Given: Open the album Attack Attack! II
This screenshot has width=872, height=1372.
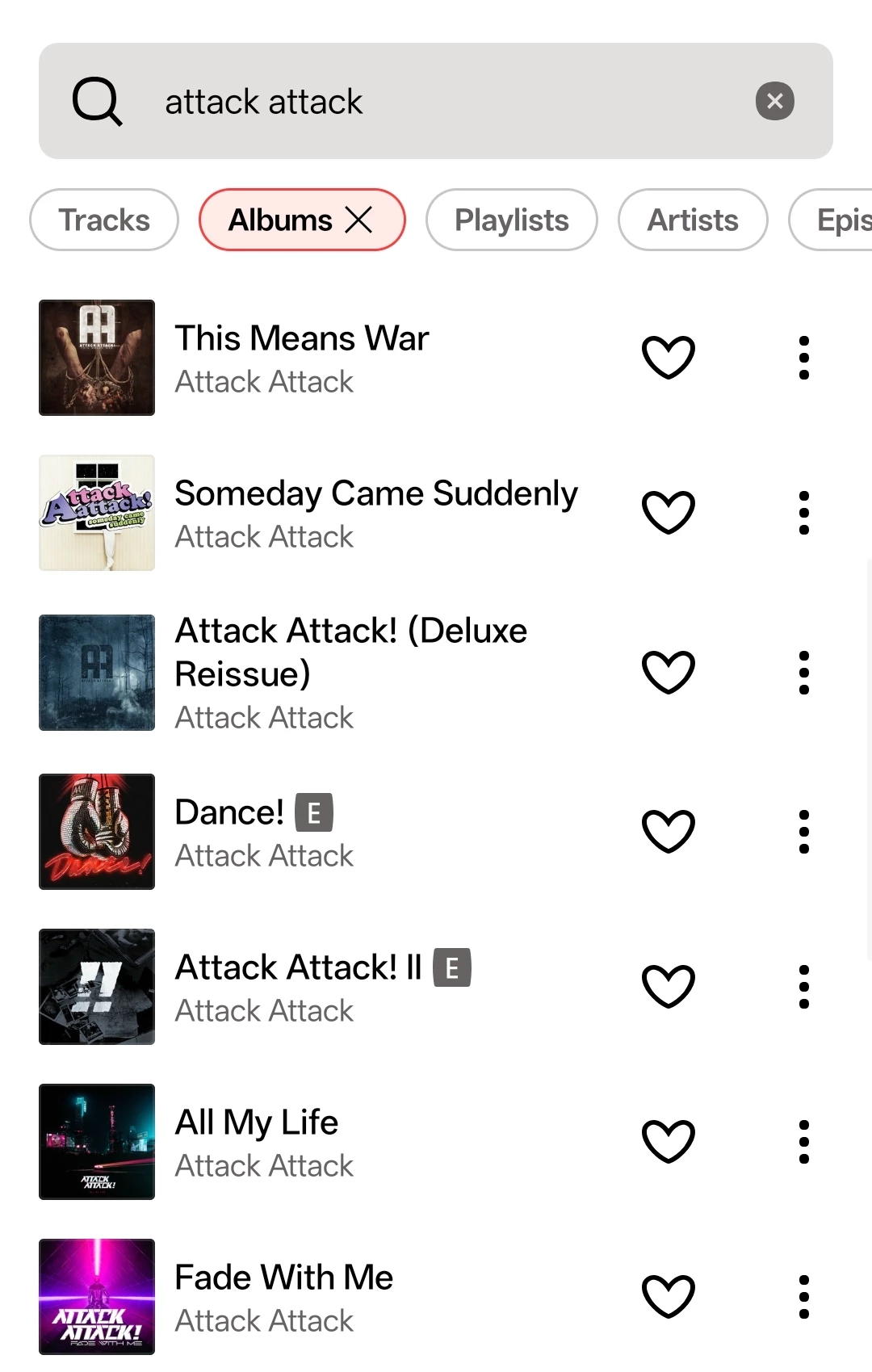Looking at the screenshot, I should click(x=298, y=986).
